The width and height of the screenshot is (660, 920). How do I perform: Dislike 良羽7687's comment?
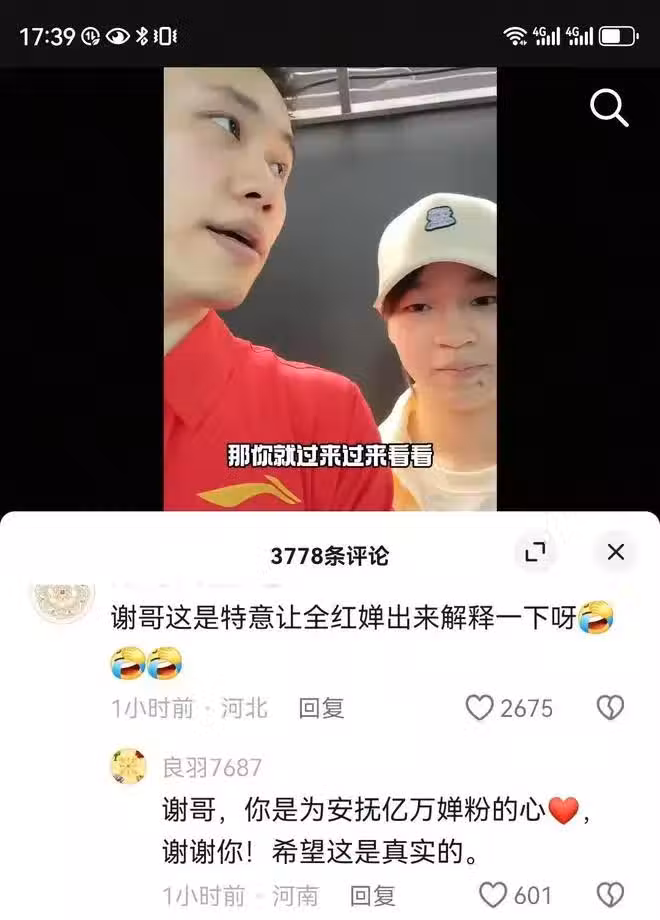610,895
